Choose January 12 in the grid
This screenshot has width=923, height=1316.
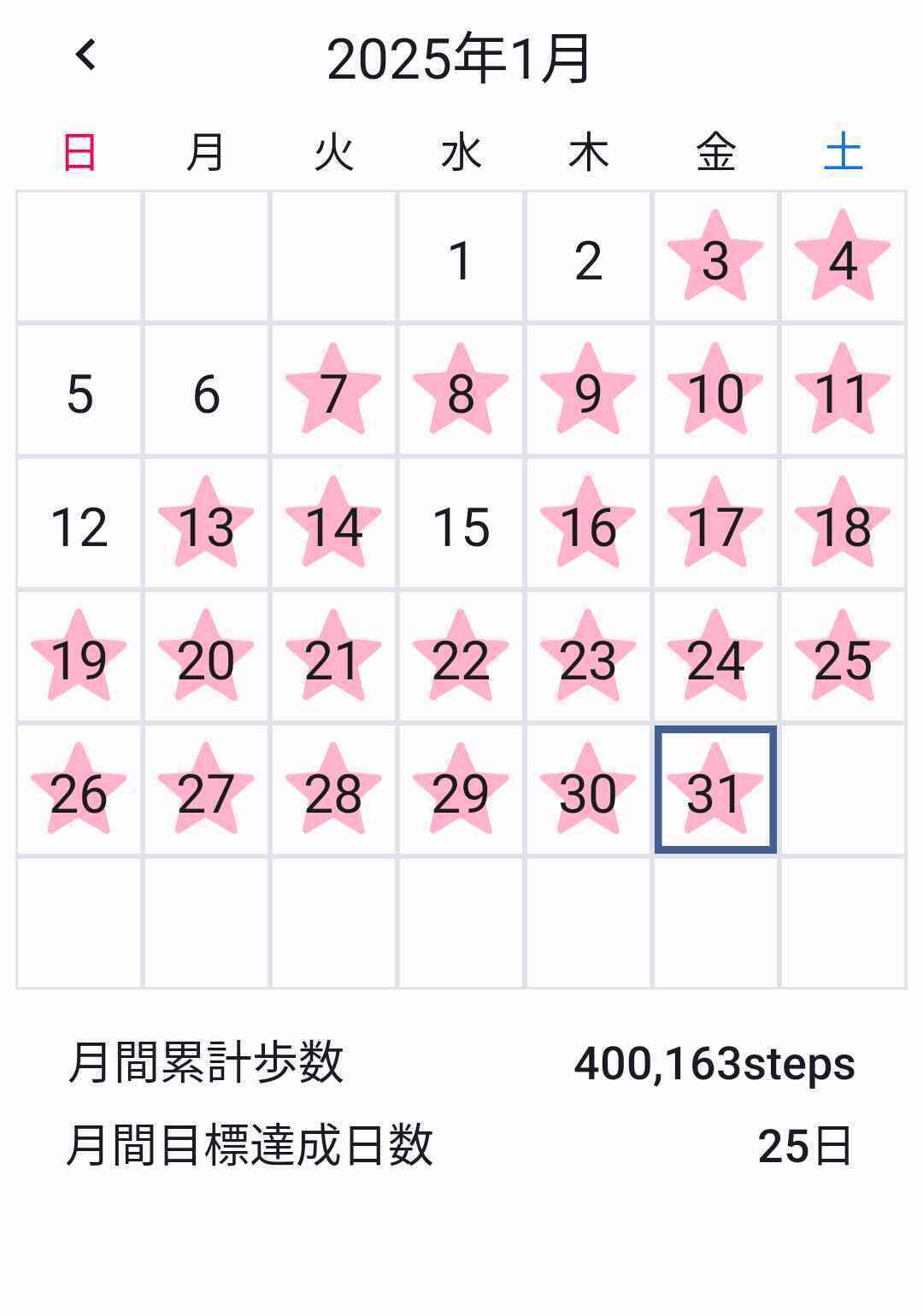coord(79,526)
